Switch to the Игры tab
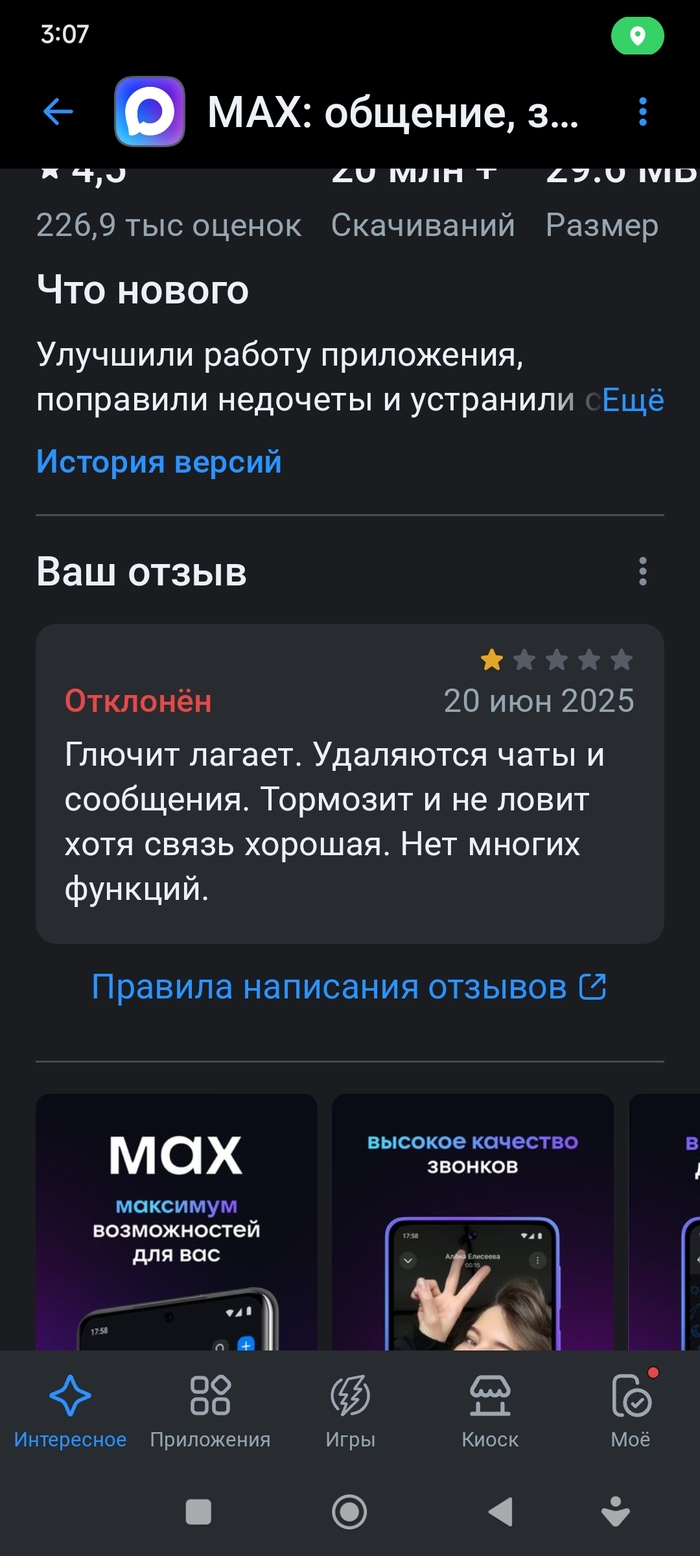The width and height of the screenshot is (700, 1556). pos(350,1410)
